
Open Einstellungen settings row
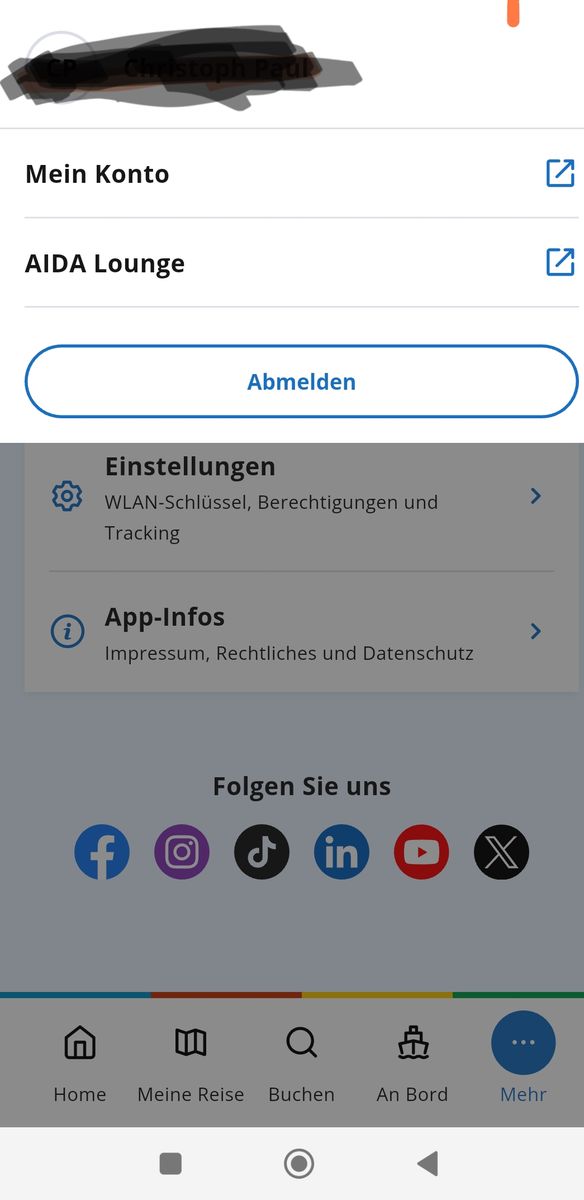[301, 497]
